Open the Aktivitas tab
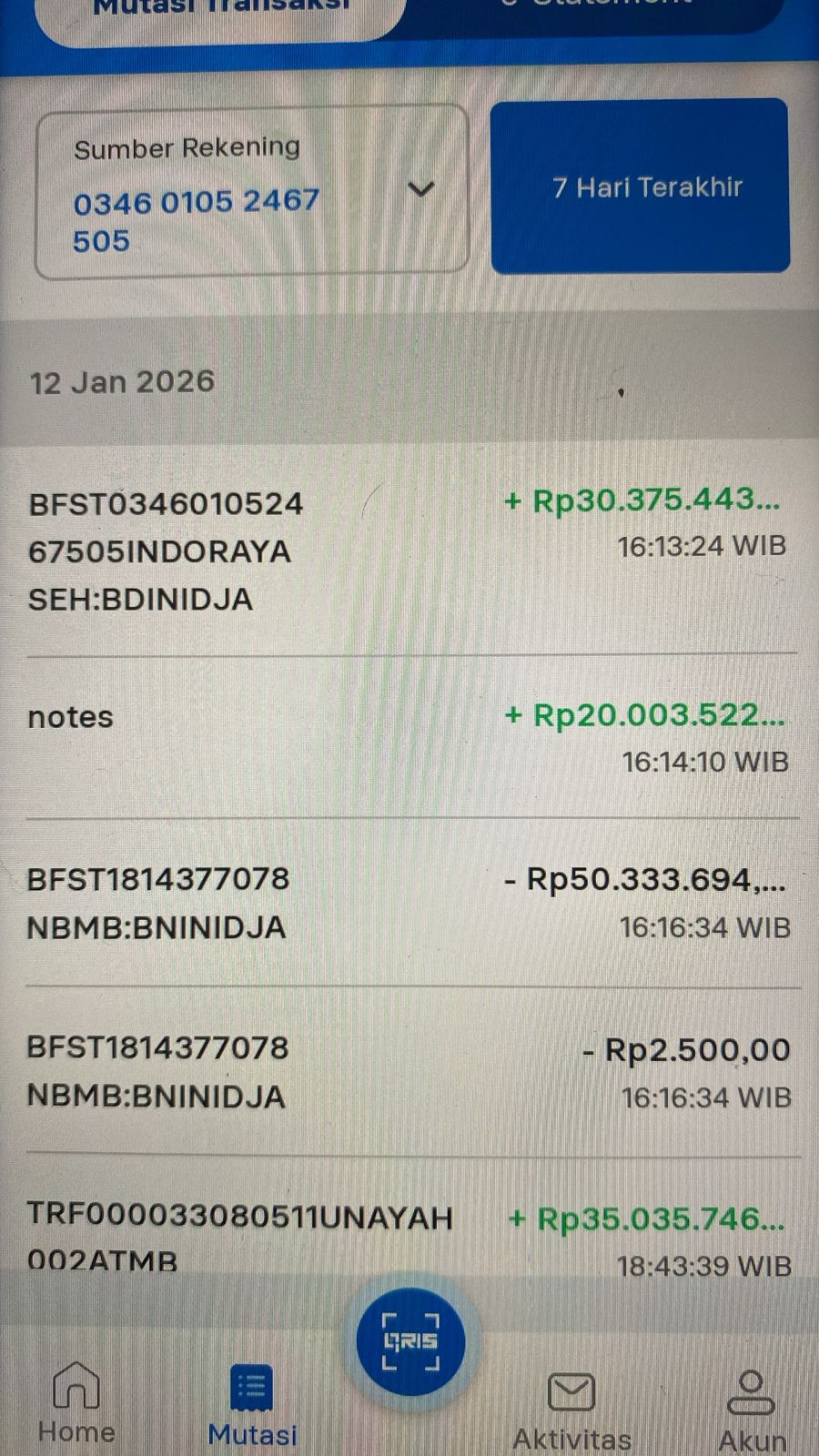This screenshot has width=819, height=1456. coord(571,1407)
